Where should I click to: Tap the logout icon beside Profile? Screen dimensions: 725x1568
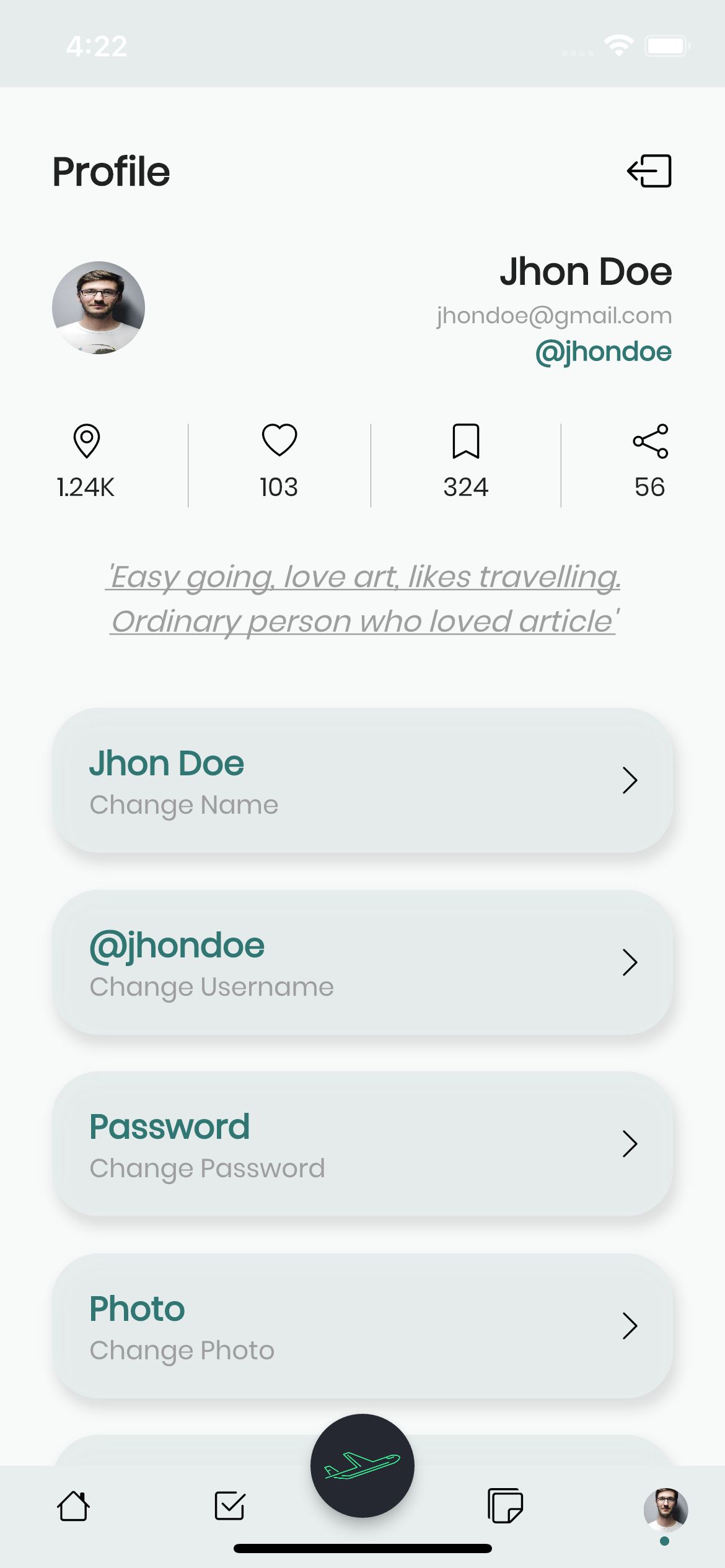tap(649, 171)
